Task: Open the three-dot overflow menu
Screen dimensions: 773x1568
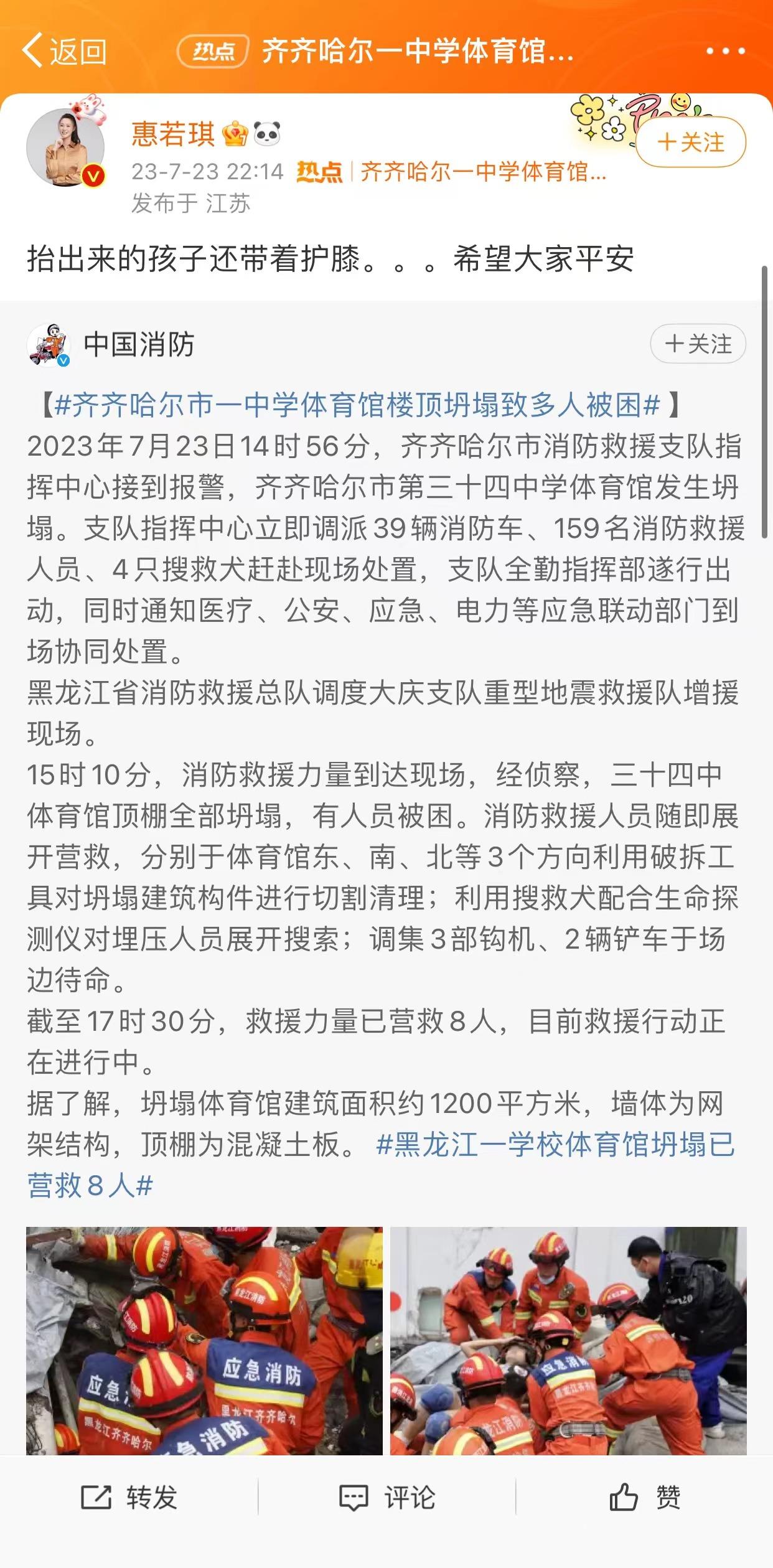Action: [x=725, y=51]
